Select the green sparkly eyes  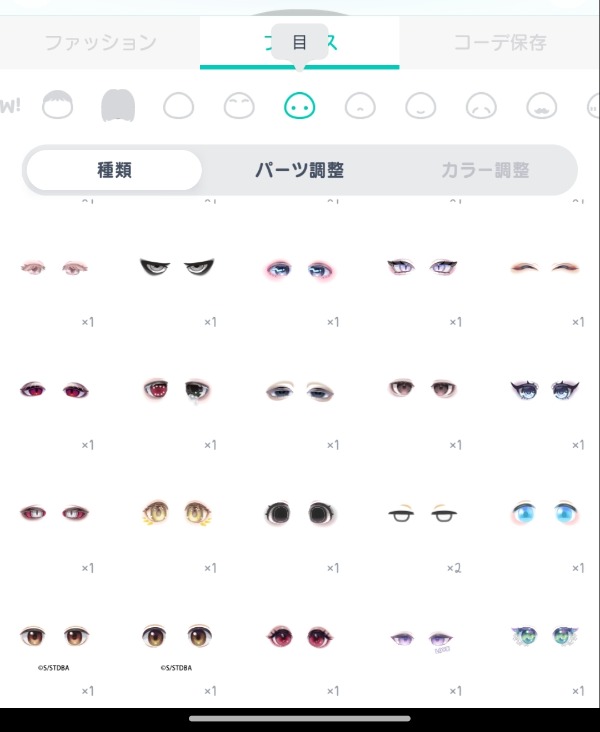pos(545,636)
